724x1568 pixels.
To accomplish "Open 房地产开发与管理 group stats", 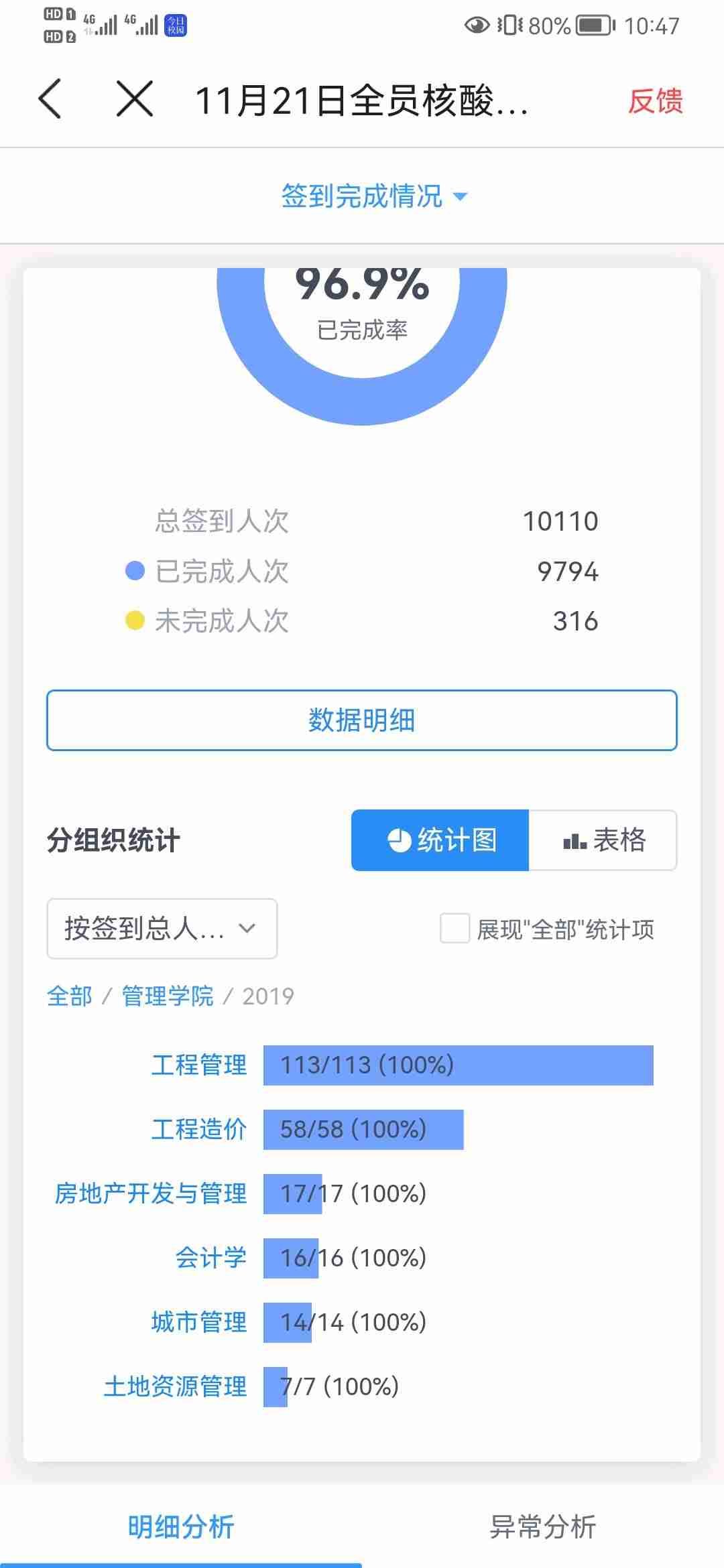I will coord(151,1194).
